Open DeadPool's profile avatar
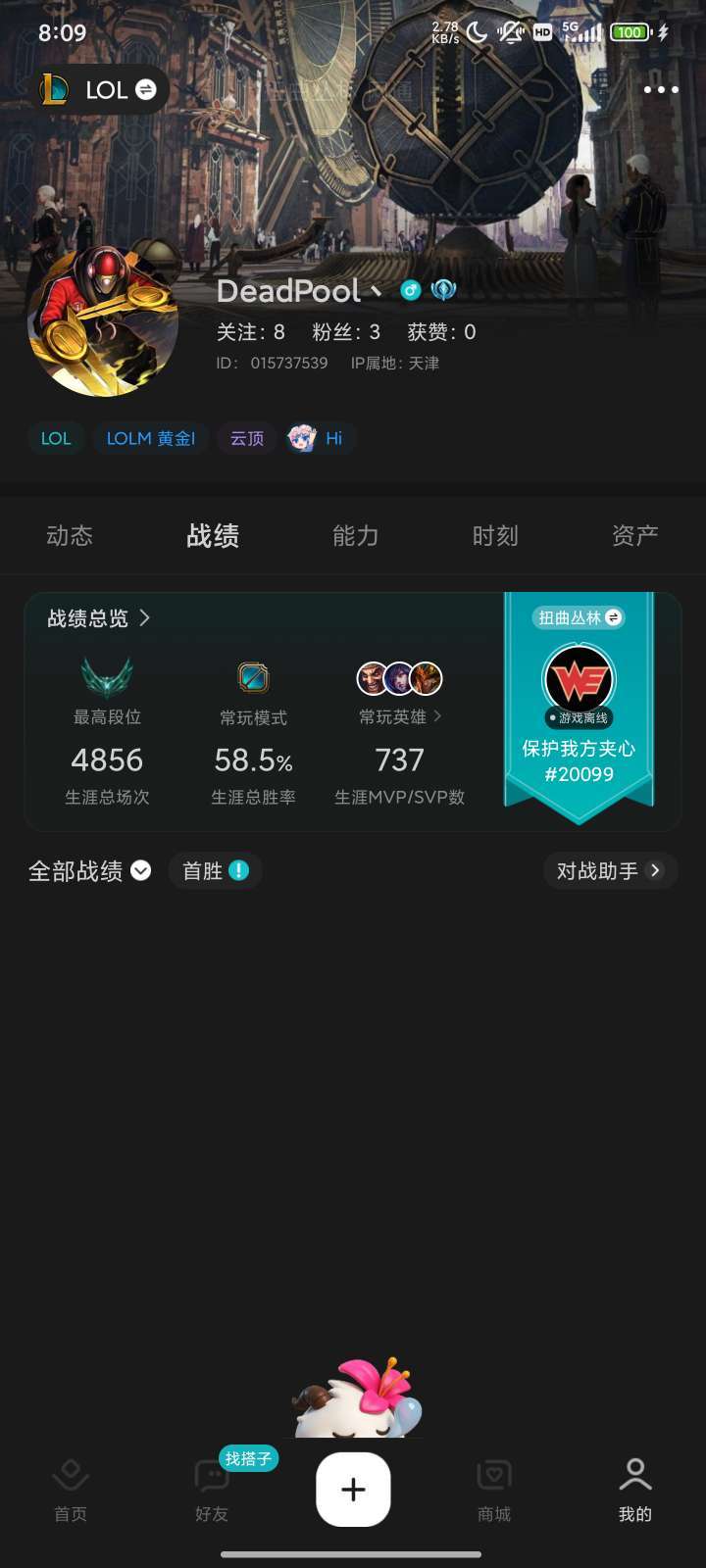Screen dimensions: 706x1568 [x=103, y=320]
